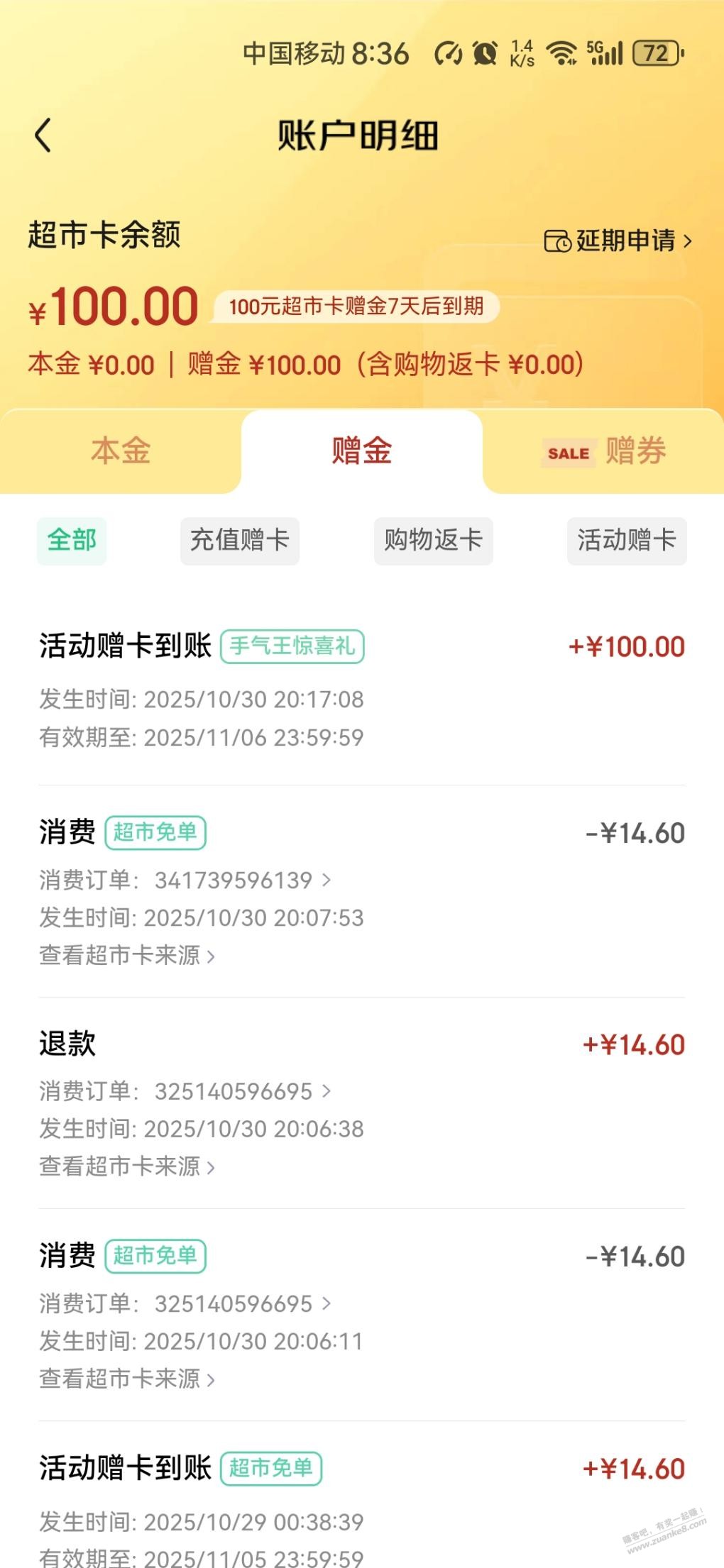This screenshot has height=1568, width=724.
Task: Open consumption order 341739596139
Action: coord(241,880)
